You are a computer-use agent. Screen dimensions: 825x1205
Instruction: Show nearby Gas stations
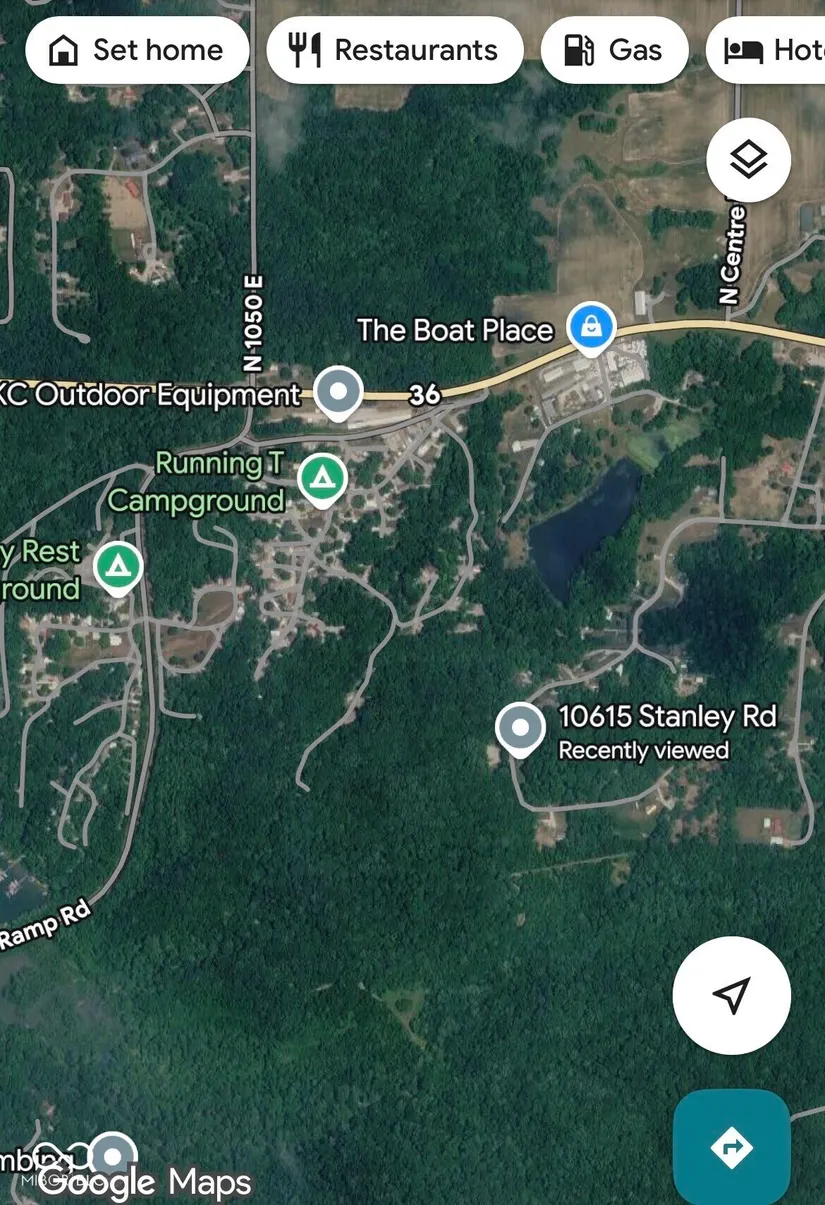pyautogui.click(x=614, y=50)
